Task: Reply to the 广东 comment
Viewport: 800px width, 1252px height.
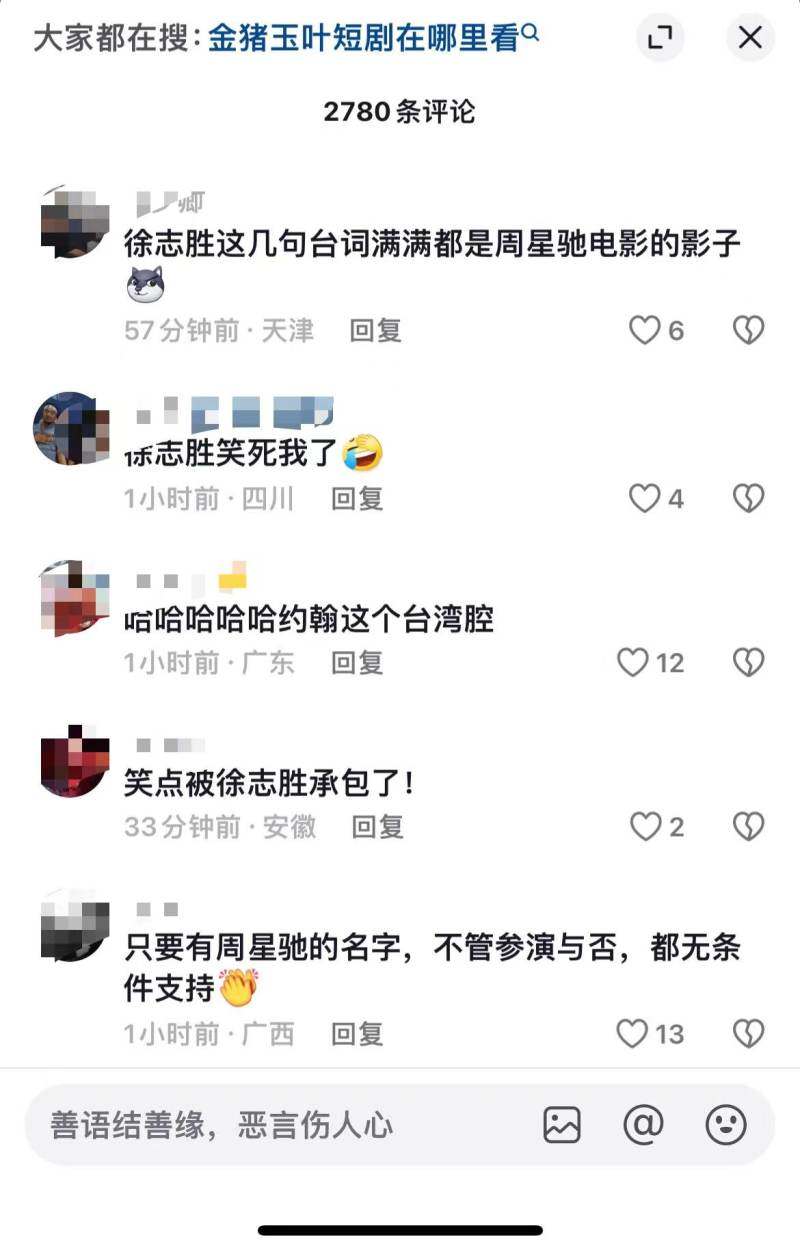Action: click(x=358, y=662)
